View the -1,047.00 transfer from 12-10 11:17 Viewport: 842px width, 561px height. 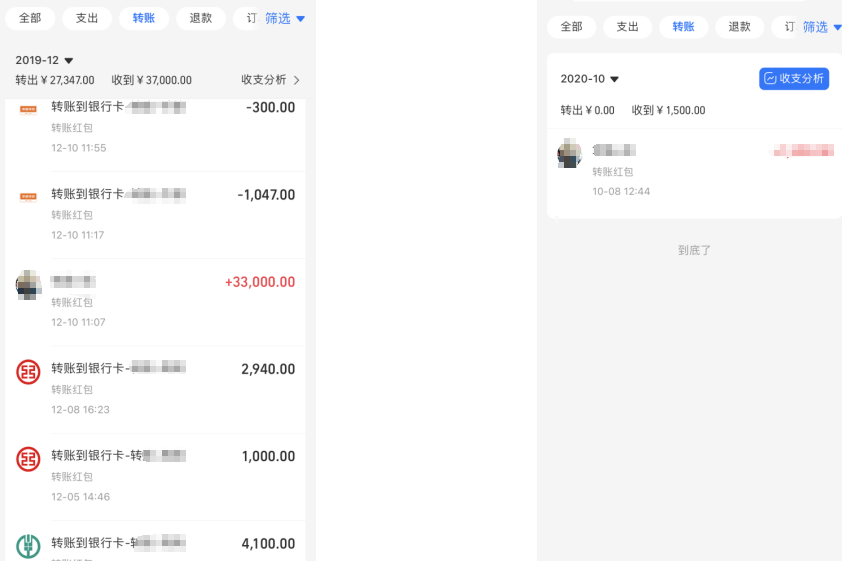(x=160, y=213)
